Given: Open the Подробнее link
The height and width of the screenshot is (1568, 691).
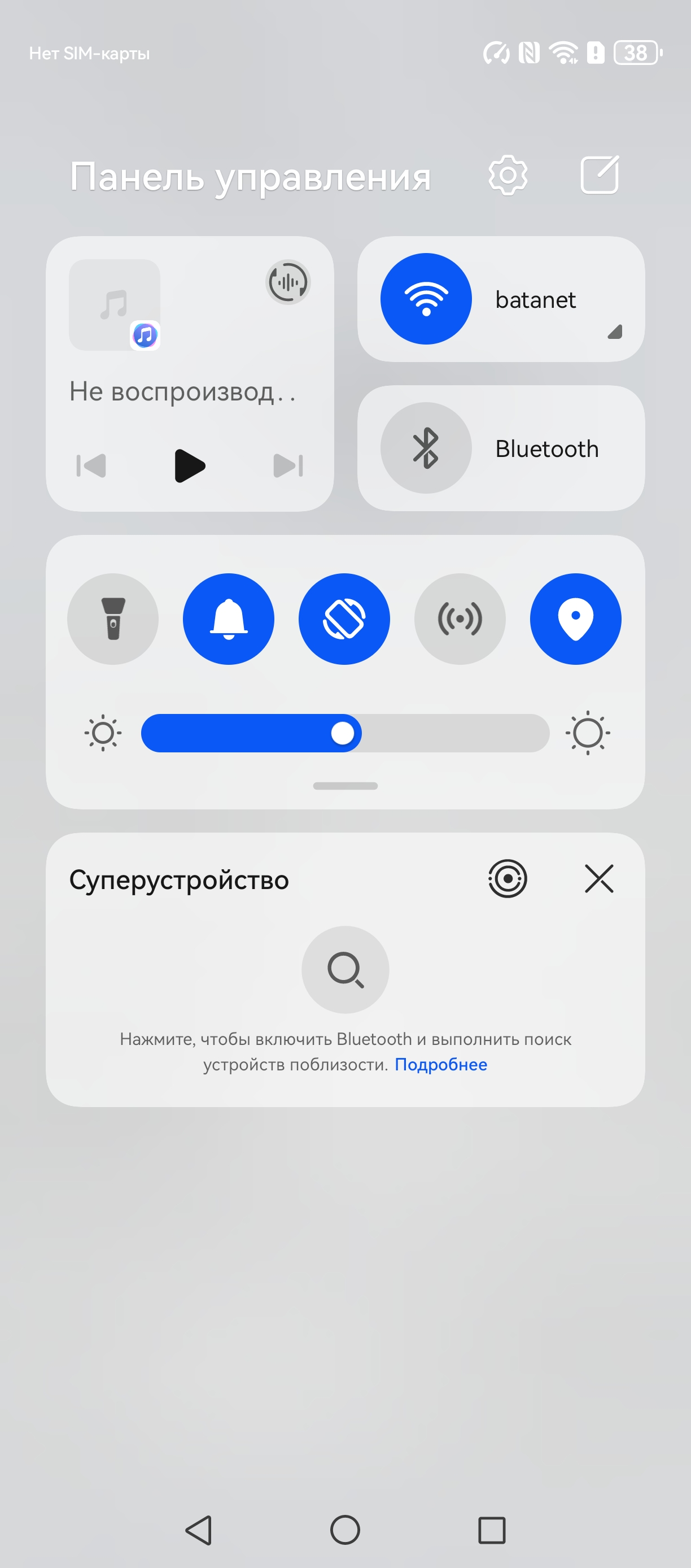Looking at the screenshot, I should click(441, 1065).
